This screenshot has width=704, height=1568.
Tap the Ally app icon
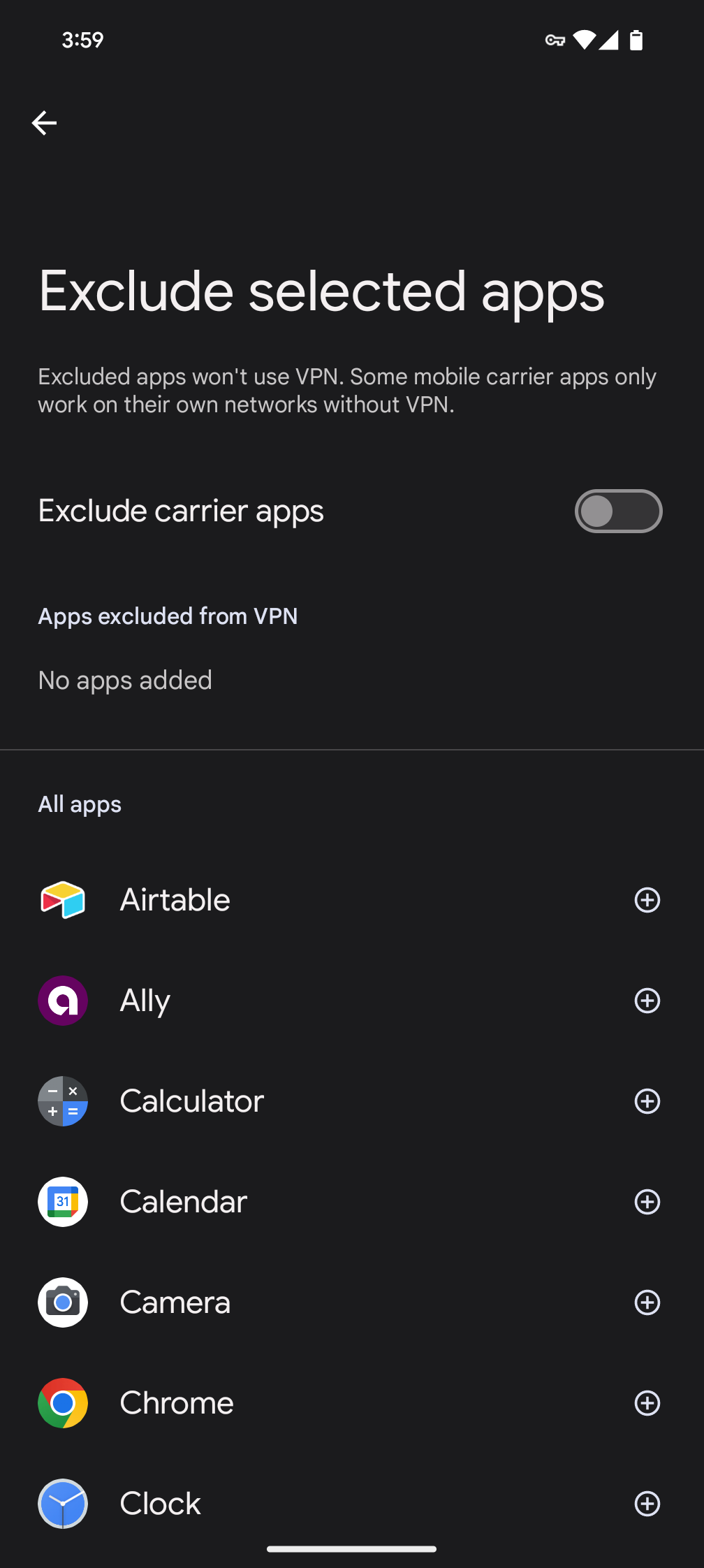62,1001
